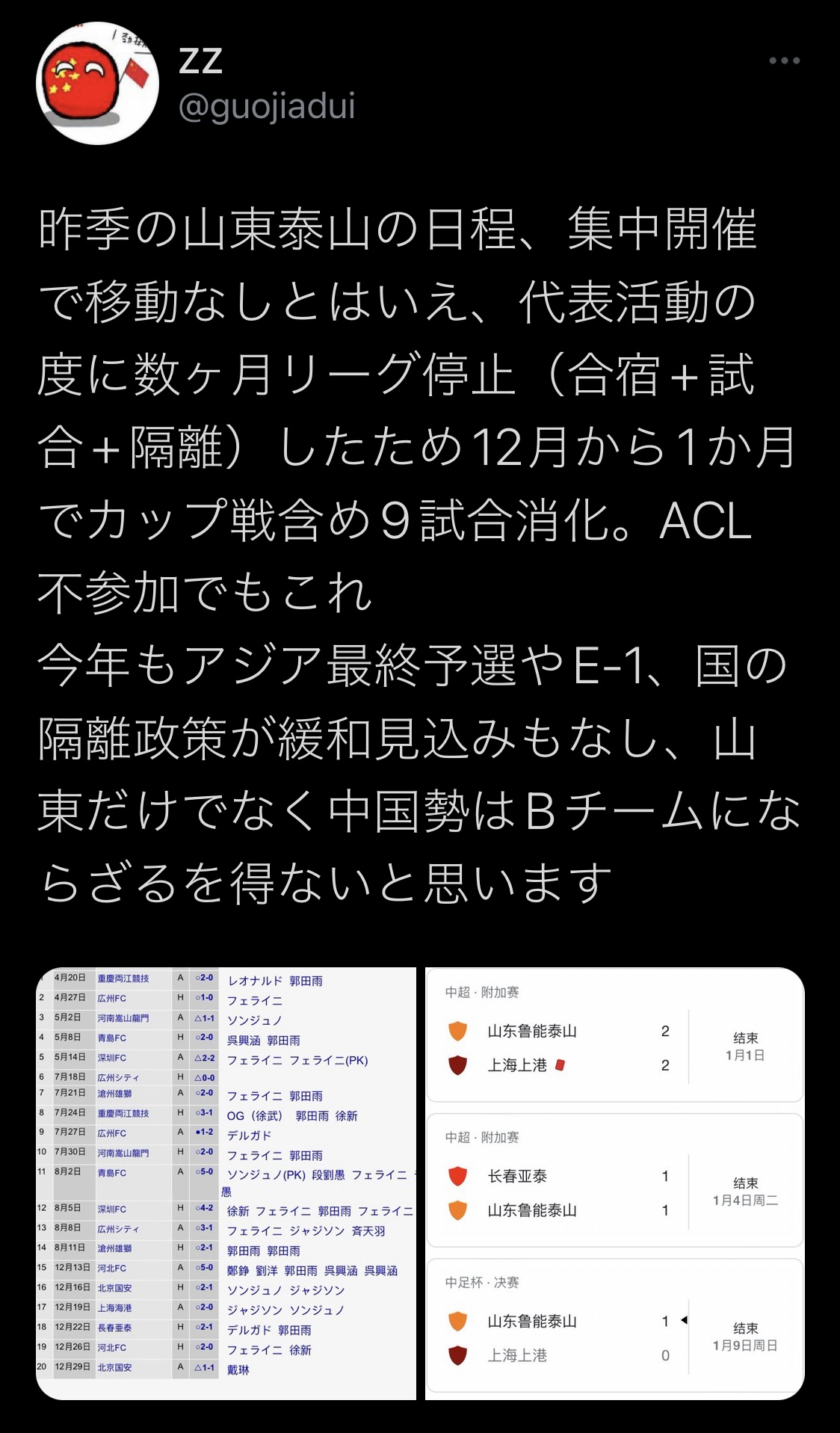Open the match results table image
Image resolution: width=840 pixels, height=1433 pixels.
pyautogui.click(x=226, y=1183)
